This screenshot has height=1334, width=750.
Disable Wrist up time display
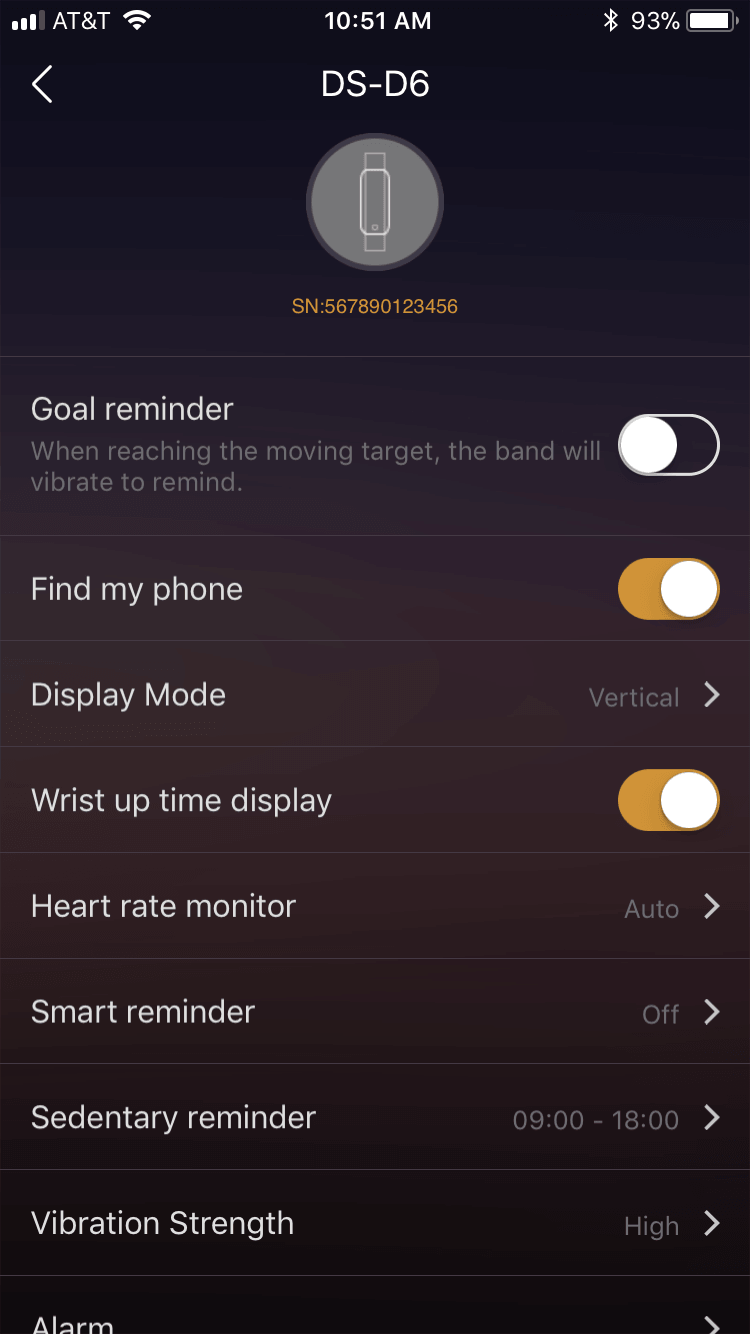point(668,800)
